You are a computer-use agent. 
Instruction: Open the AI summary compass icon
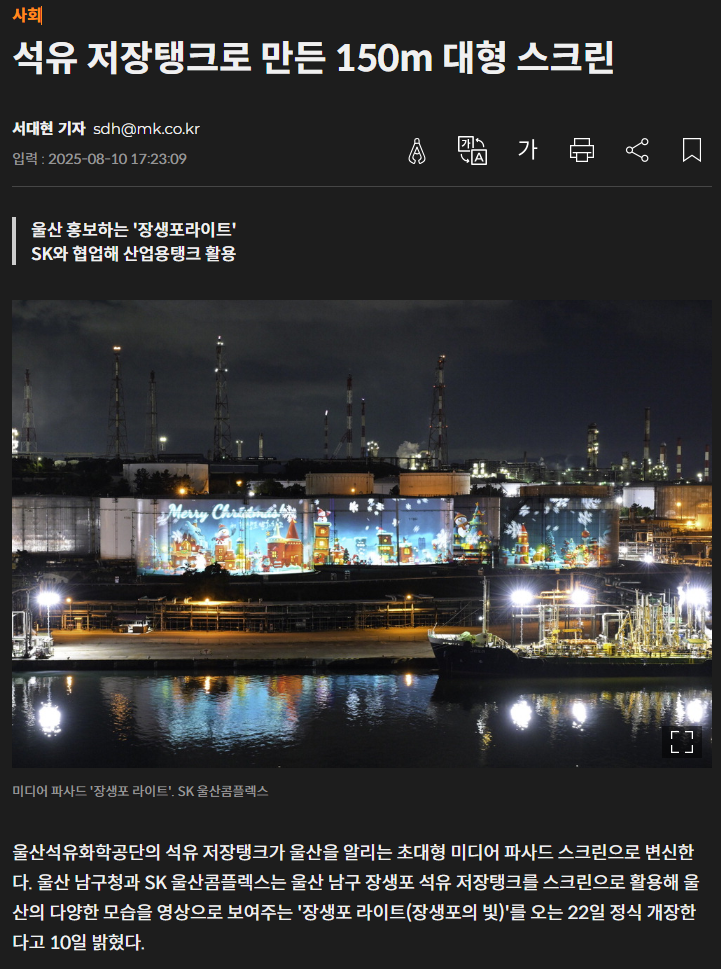point(417,151)
